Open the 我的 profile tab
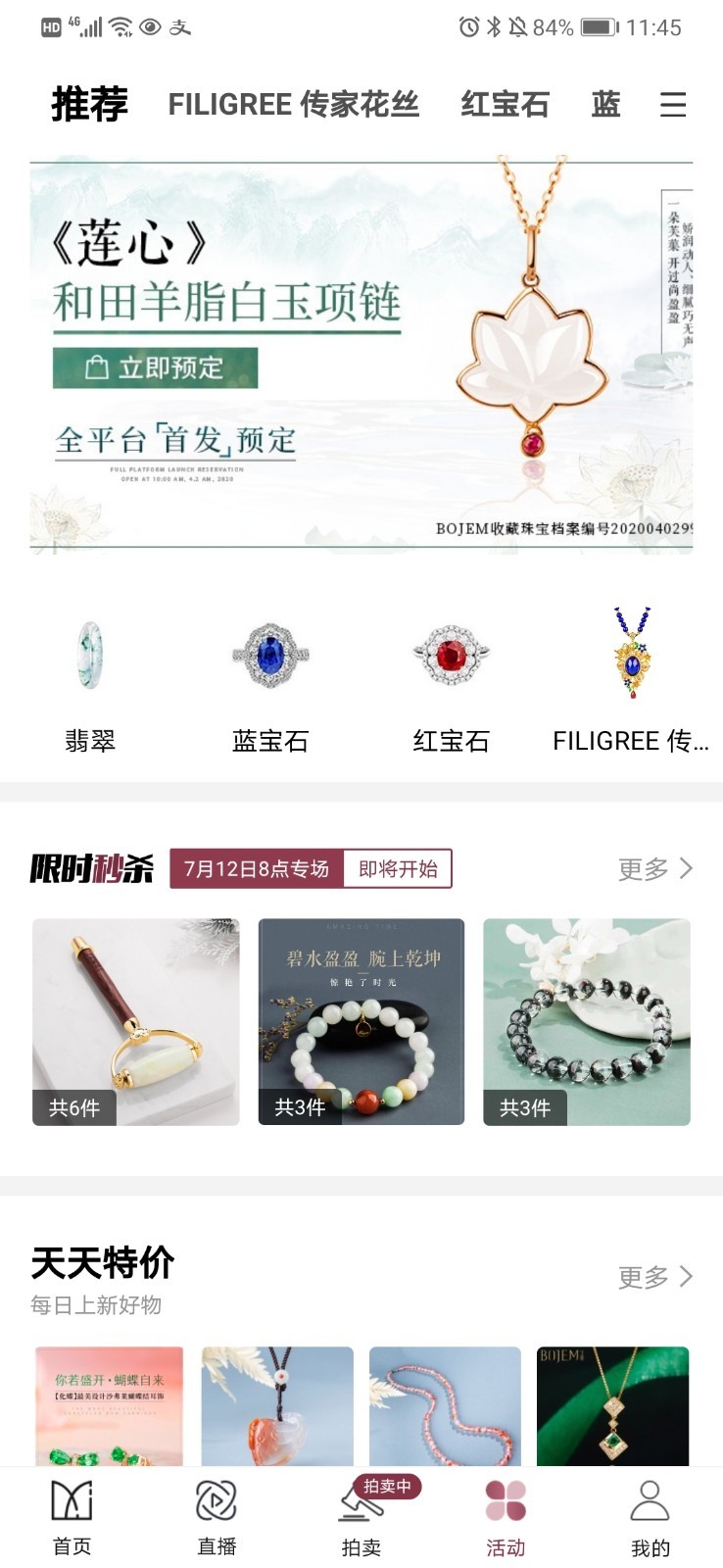 pos(650,1517)
